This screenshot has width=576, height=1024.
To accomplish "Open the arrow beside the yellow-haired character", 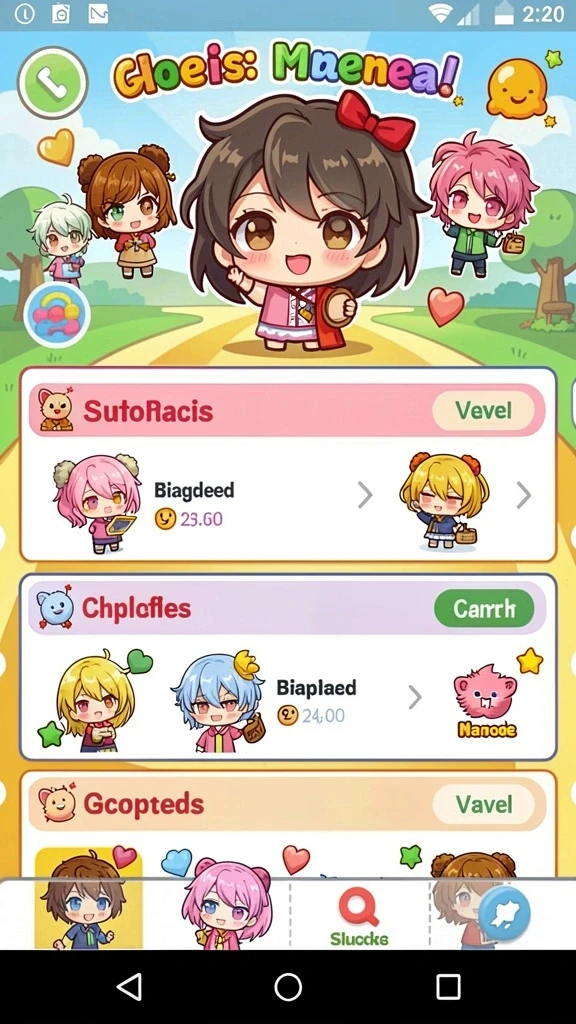I will tap(523, 496).
